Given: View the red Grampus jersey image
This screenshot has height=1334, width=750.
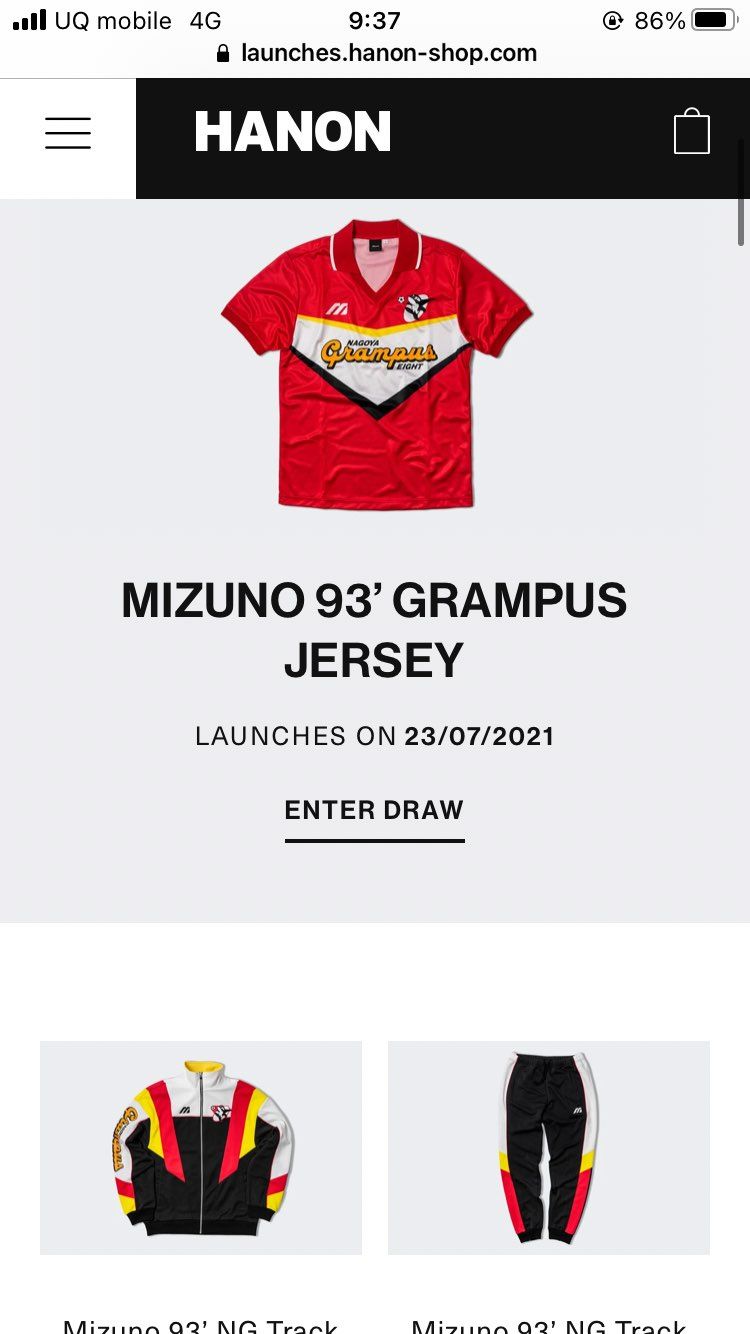Looking at the screenshot, I should [376, 364].
